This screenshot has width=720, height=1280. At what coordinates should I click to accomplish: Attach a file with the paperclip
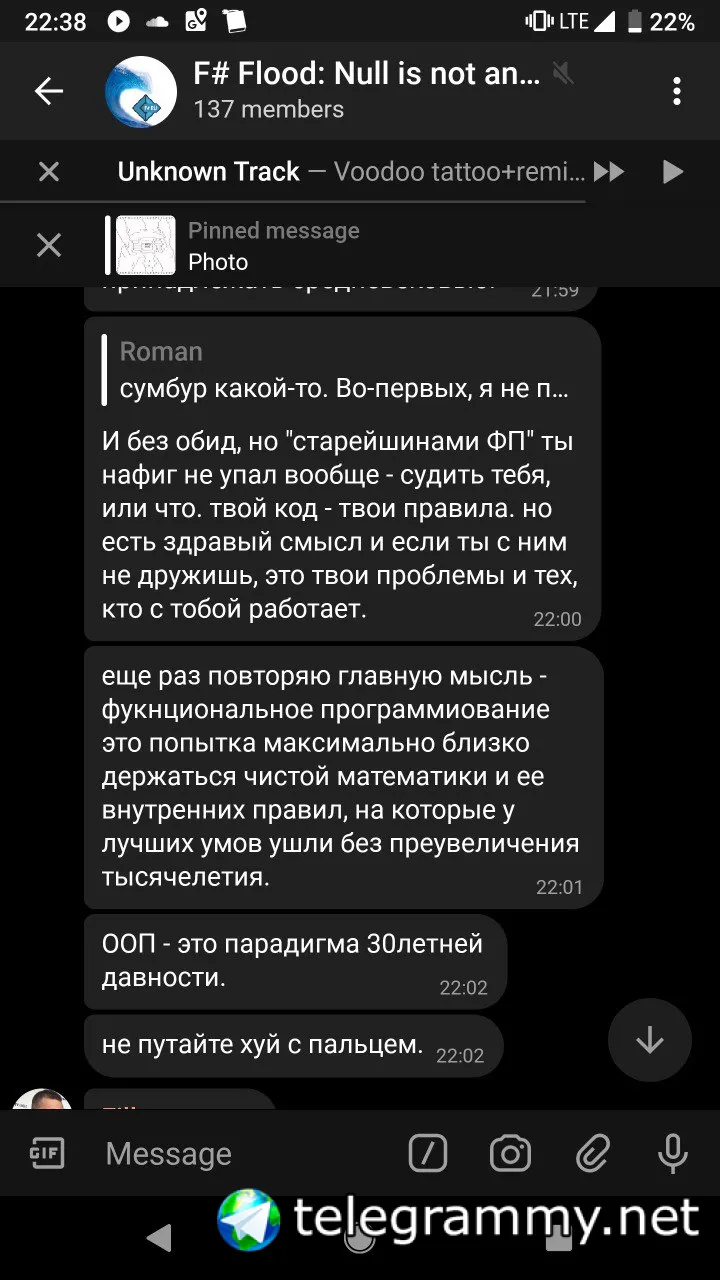click(592, 1154)
